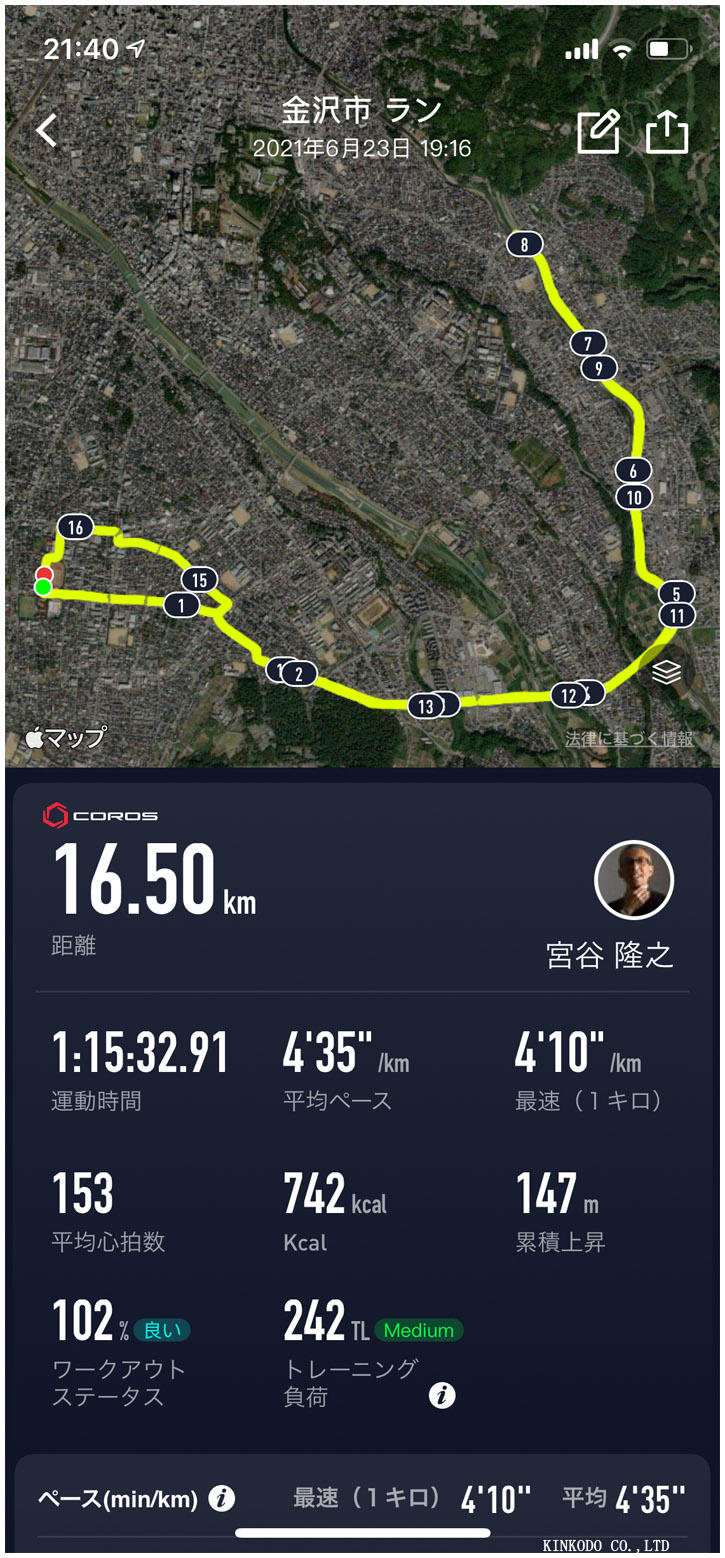Show info about ペース(min/km)

[222, 1498]
